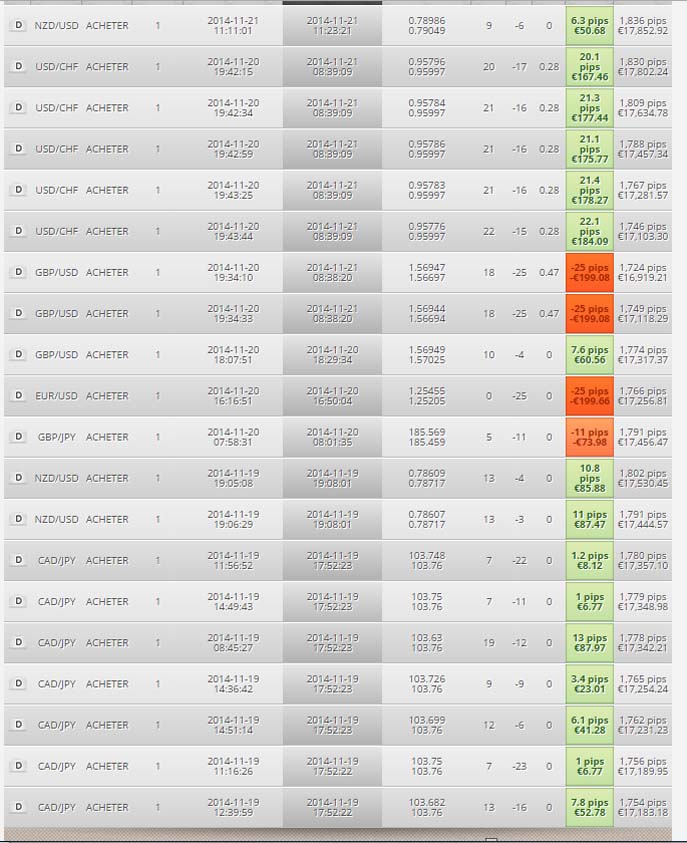
Task: Tap the D button on the EUR/USD row
Action: 18,396
